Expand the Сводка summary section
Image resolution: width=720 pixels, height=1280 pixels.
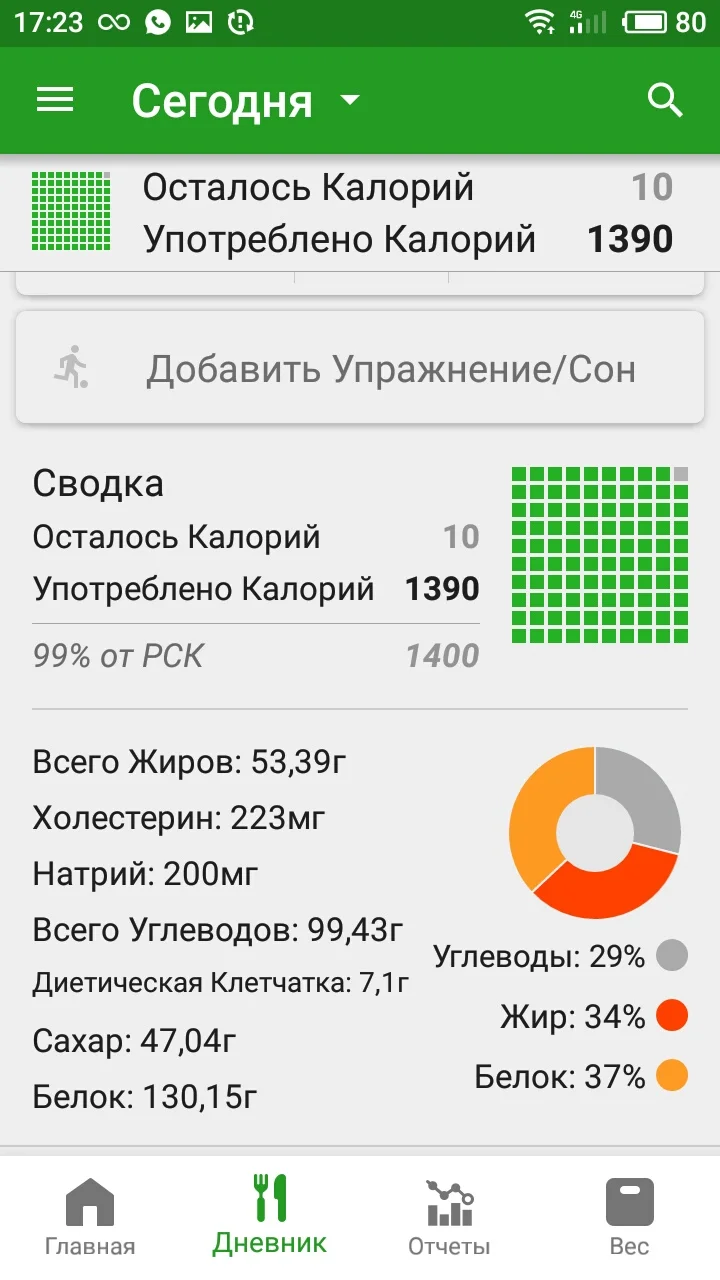[x=99, y=483]
